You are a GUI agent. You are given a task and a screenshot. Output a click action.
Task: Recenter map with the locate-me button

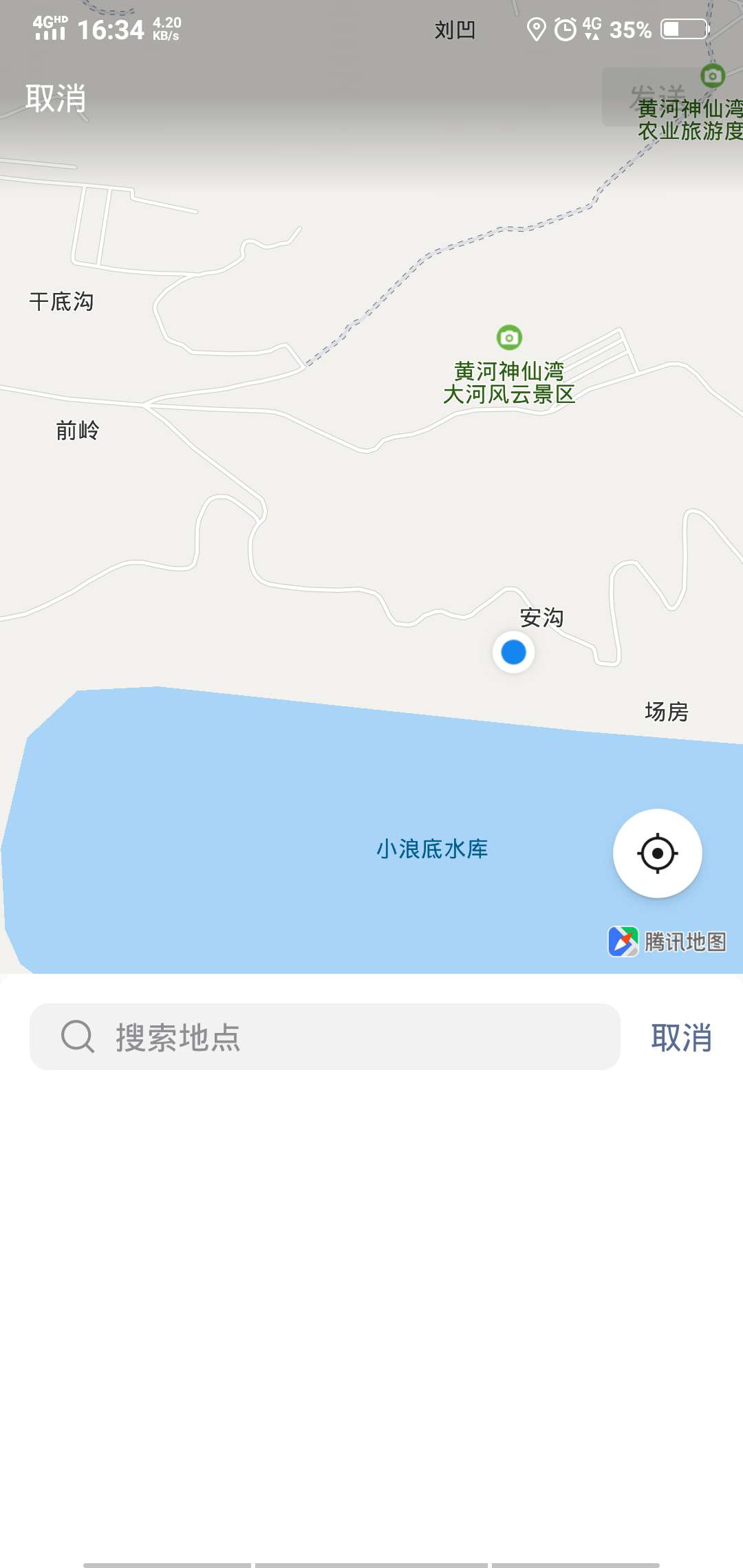coord(658,853)
